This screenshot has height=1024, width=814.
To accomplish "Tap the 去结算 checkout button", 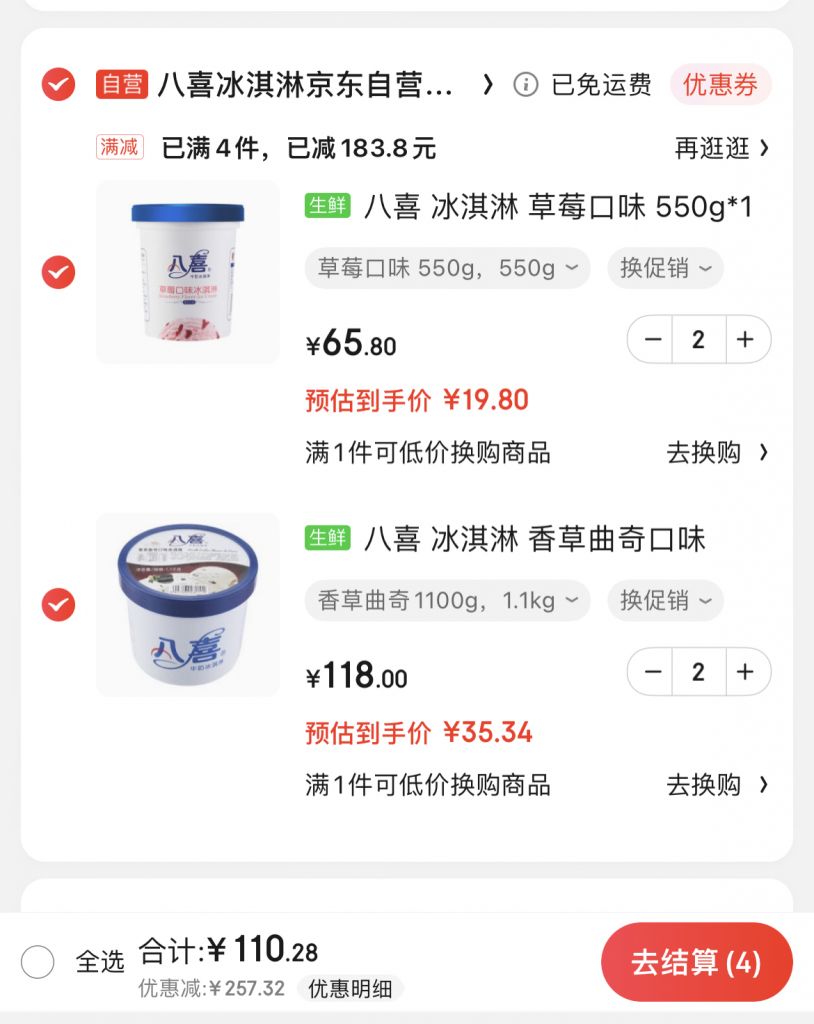I will (x=697, y=961).
